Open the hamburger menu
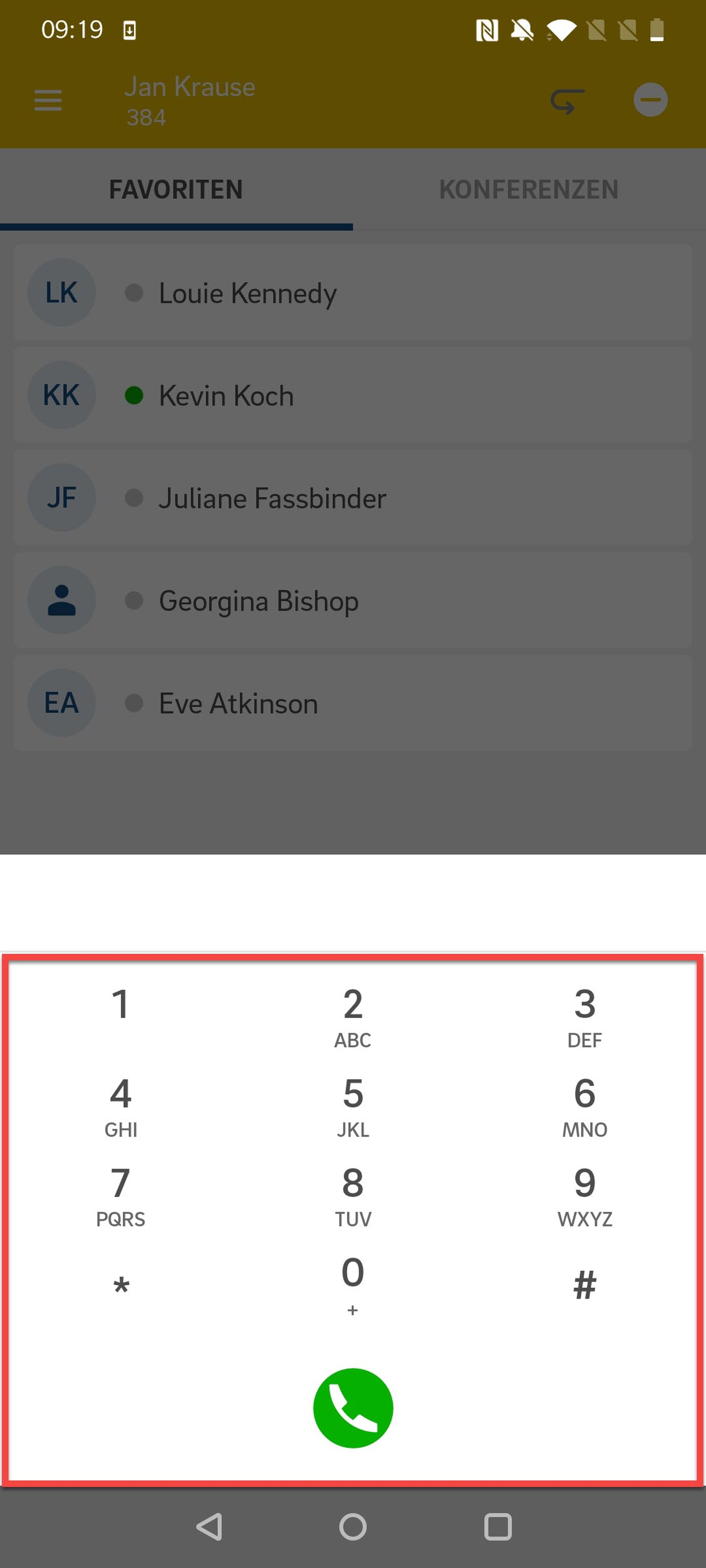 (x=48, y=101)
